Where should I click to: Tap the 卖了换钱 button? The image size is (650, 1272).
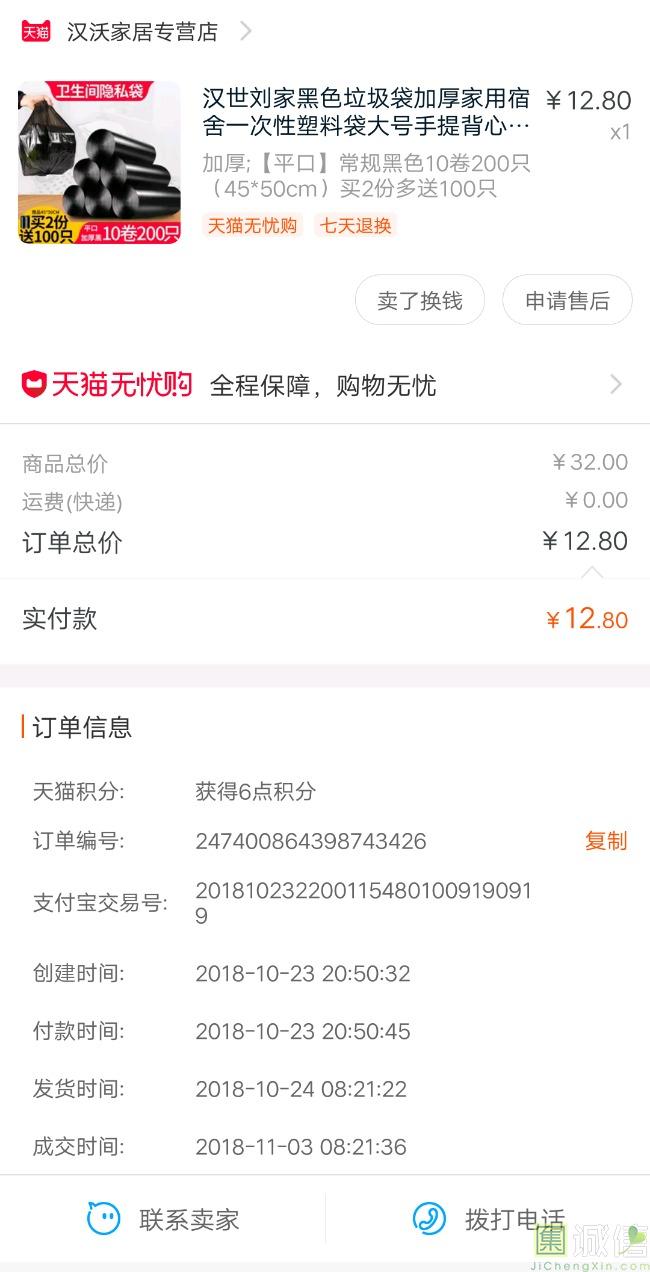(420, 300)
